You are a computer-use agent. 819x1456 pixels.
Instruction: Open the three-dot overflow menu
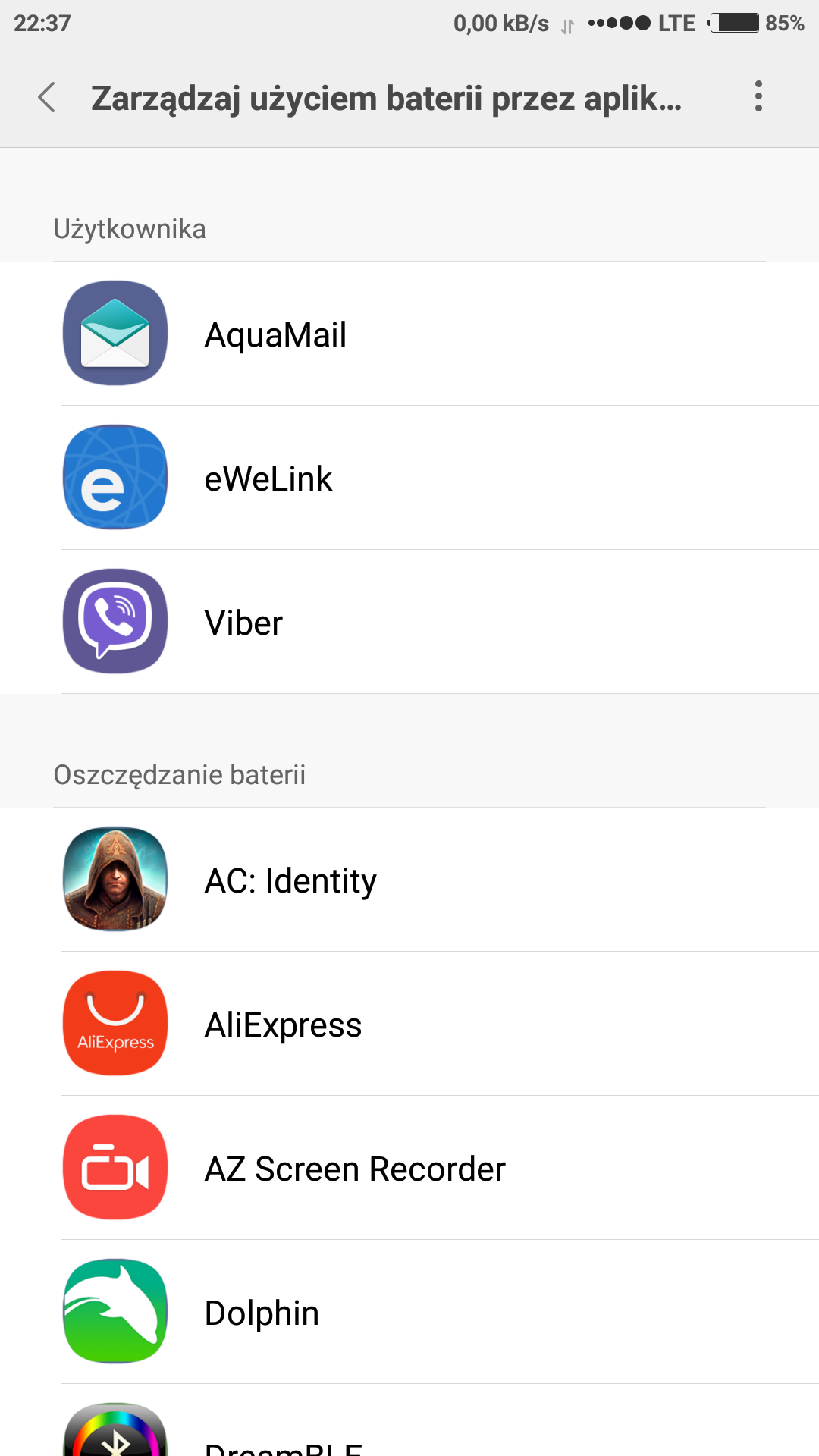[x=758, y=97]
